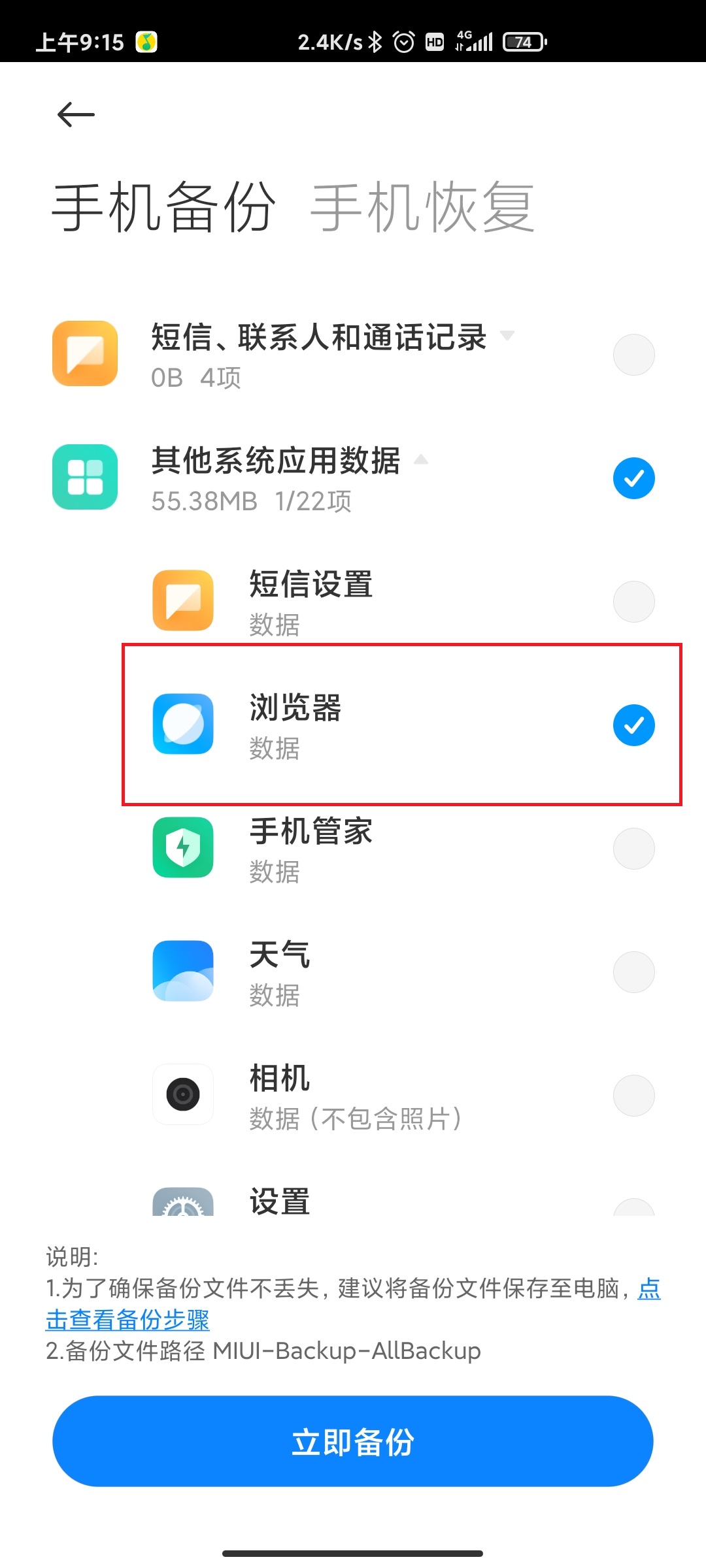Go back using the arrow icon
706x1568 pixels.
point(76,115)
